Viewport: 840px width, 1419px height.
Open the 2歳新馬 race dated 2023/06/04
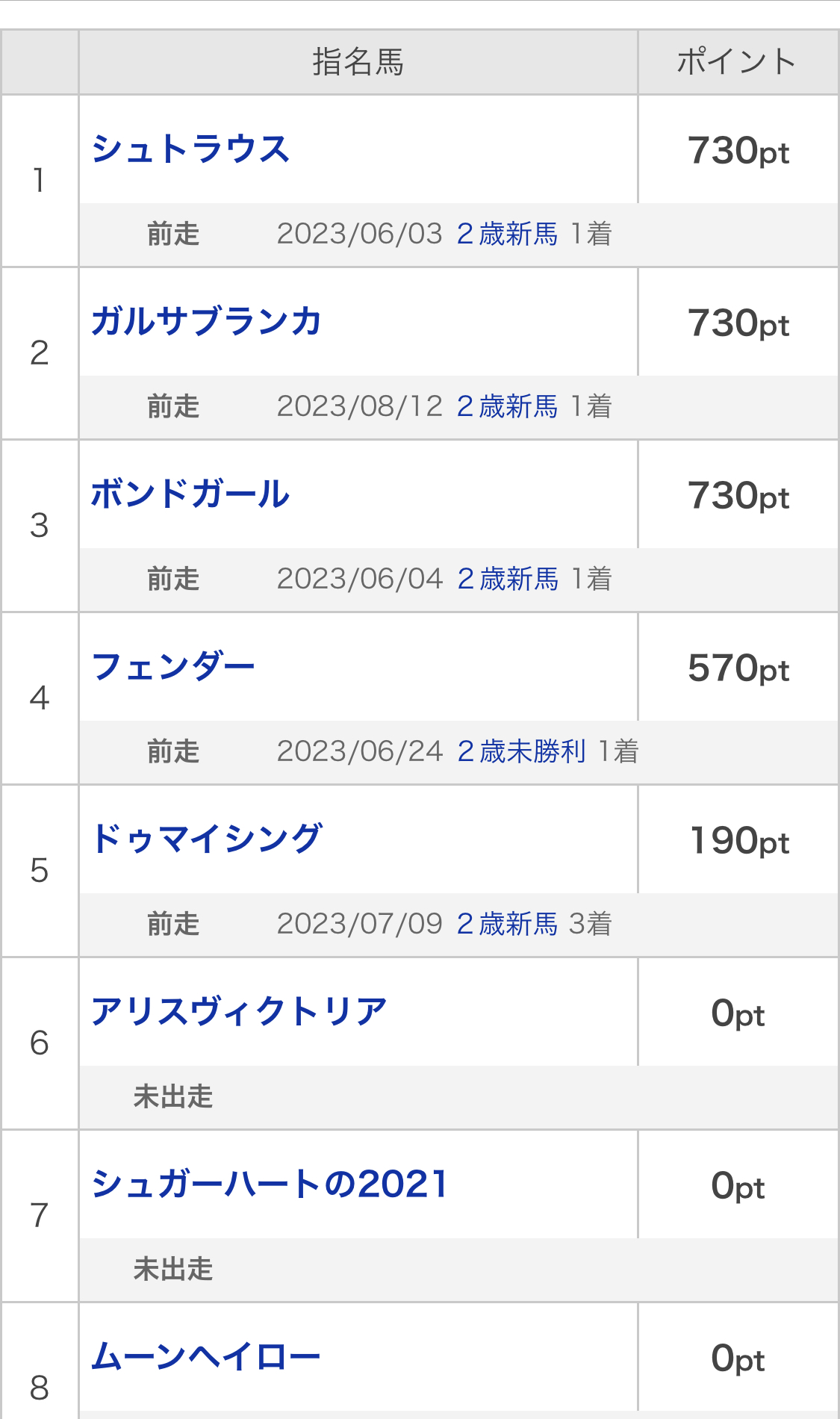pos(508,580)
